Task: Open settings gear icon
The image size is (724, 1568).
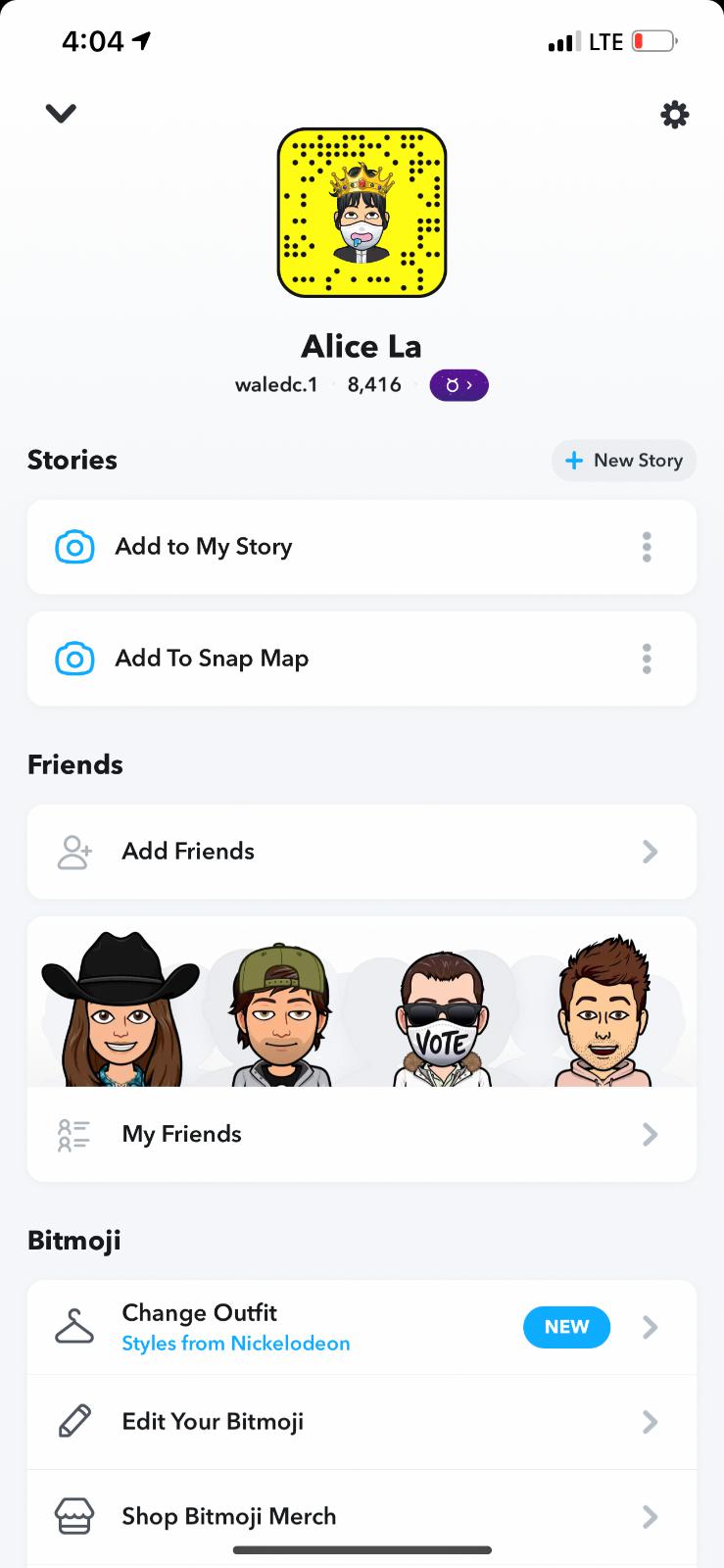Action: pyautogui.click(x=674, y=115)
